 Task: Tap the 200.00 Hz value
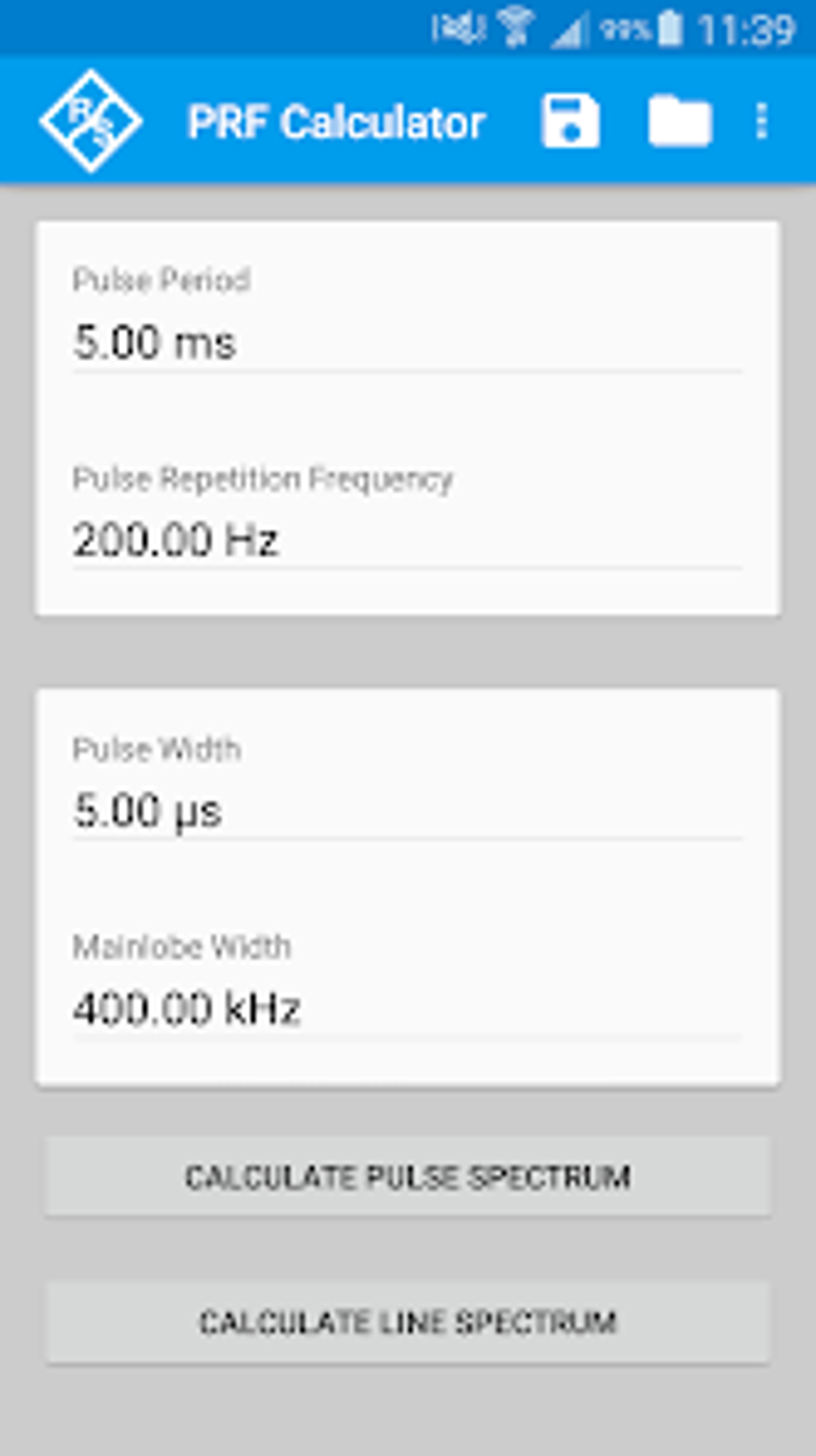tap(177, 540)
